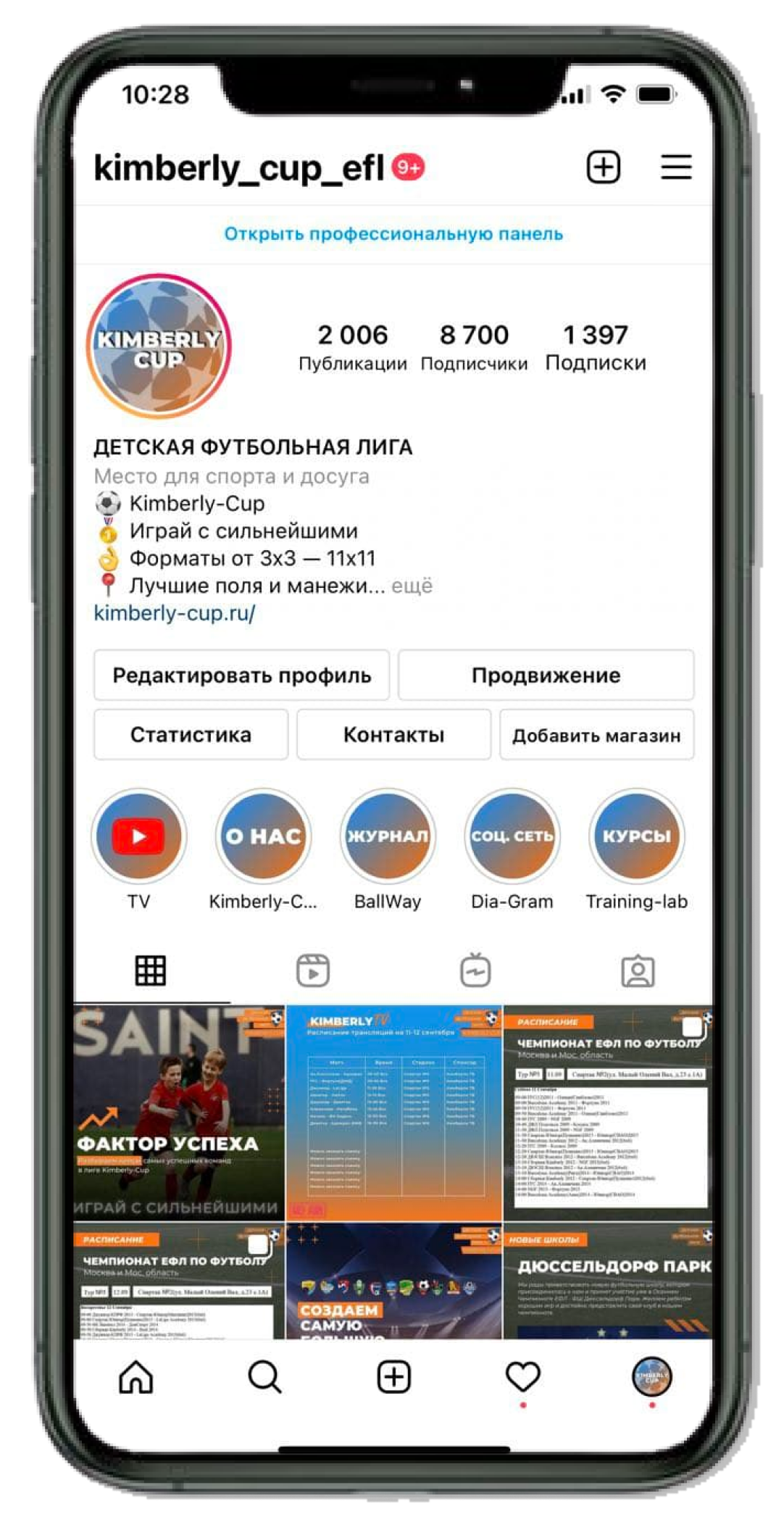Open the О НАС highlight
The image size is (784, 1522).
point(264,836)
